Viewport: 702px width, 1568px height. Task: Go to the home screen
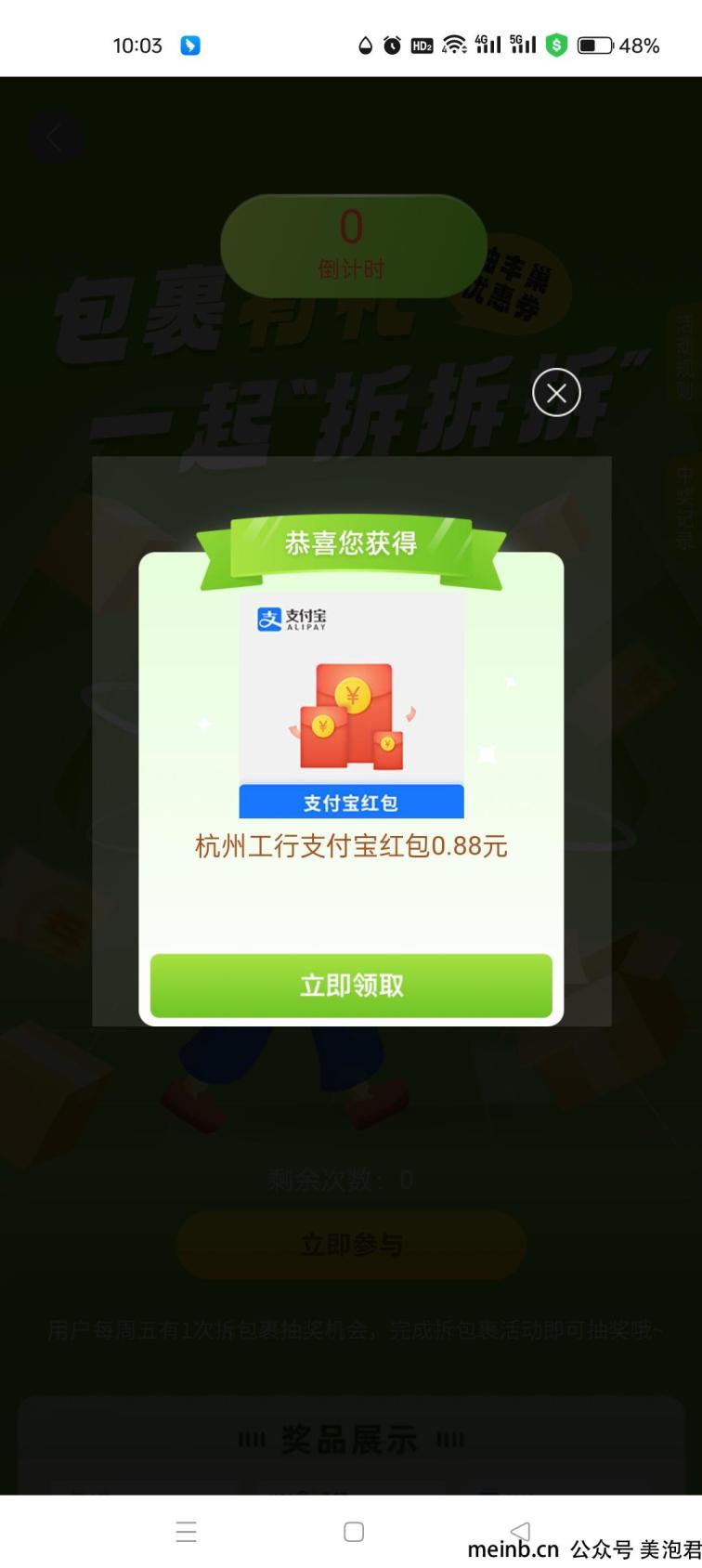click(354, 1532)
